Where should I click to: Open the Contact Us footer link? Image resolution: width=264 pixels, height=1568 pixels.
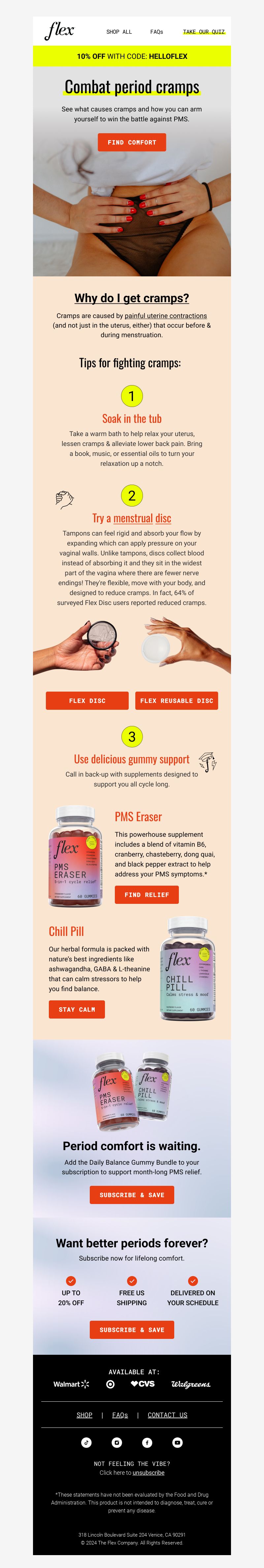pyautogui.click(x=167, y=1415)
